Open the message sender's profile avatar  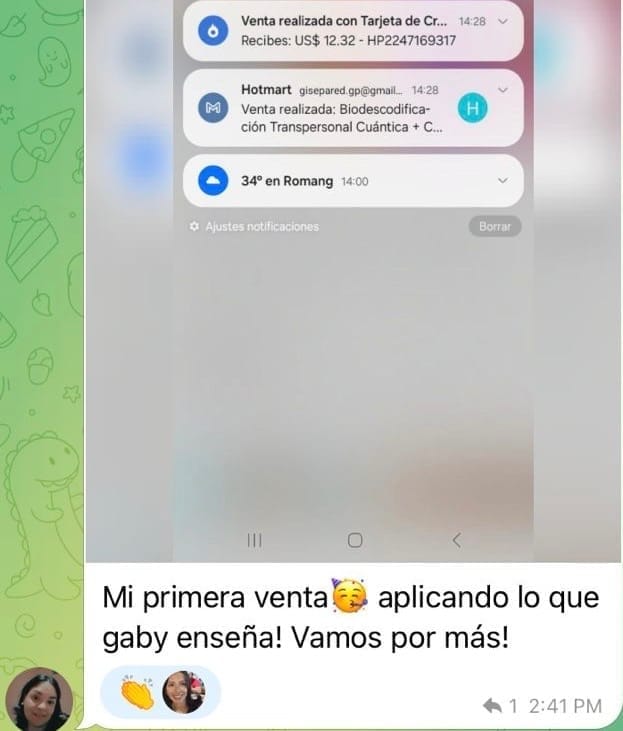coord(38,698)
